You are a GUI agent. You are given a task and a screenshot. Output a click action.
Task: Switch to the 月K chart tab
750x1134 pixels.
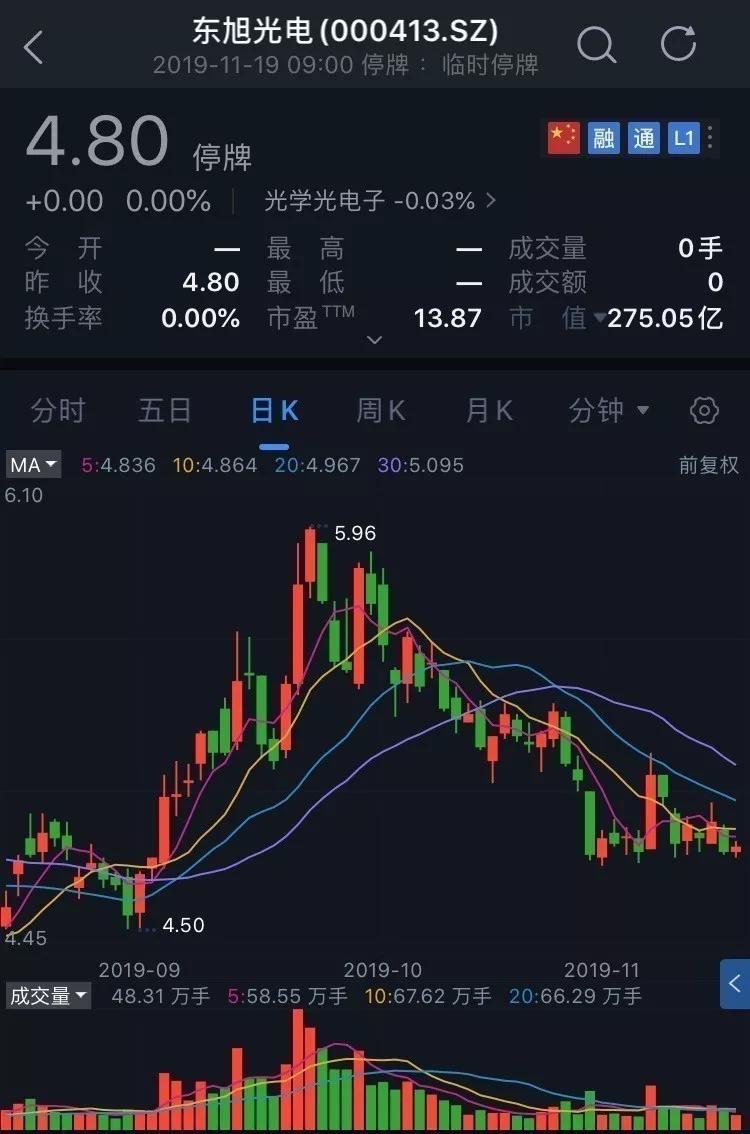[489, 410]
